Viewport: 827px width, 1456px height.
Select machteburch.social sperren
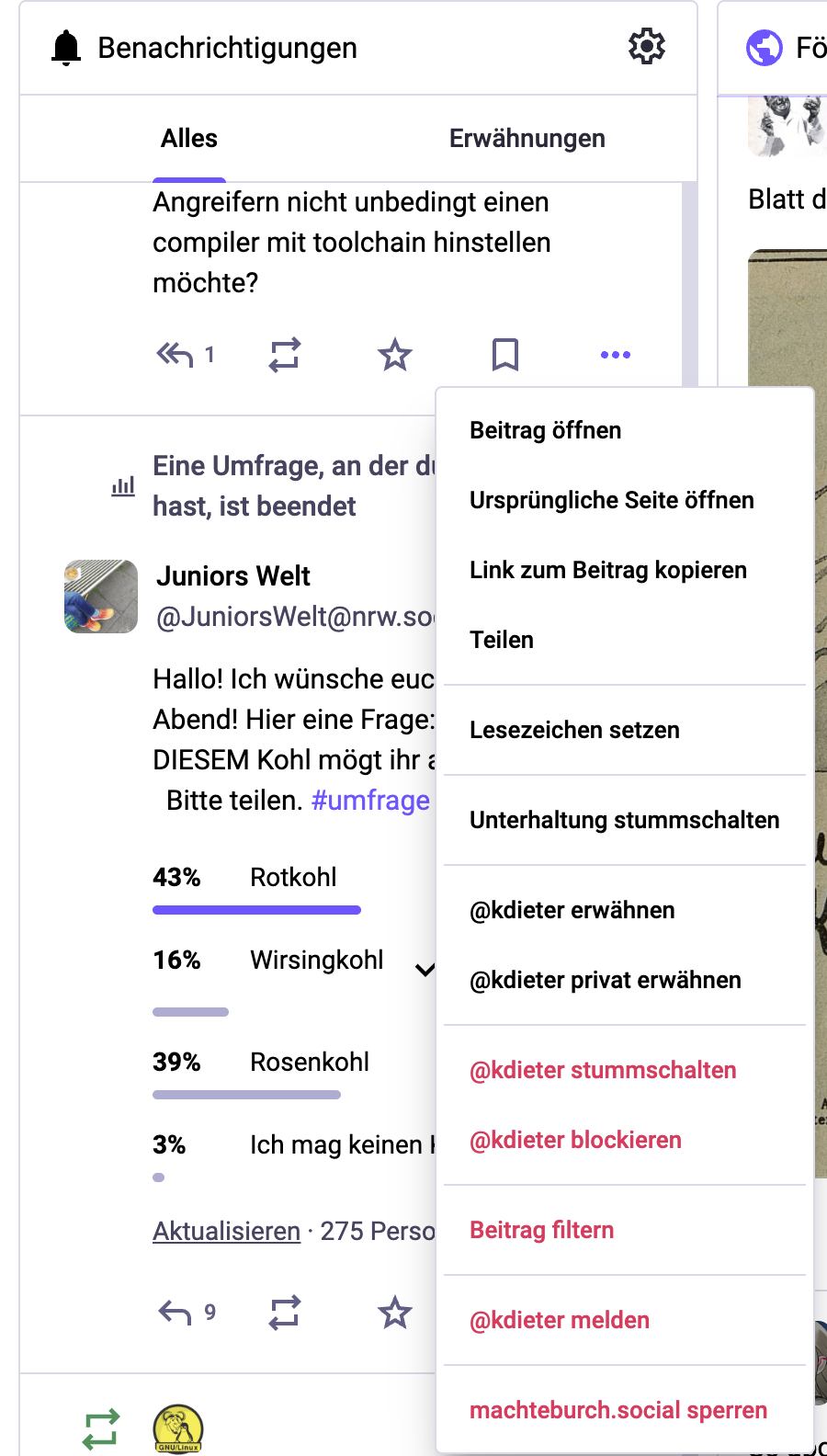pos(617,1410)
